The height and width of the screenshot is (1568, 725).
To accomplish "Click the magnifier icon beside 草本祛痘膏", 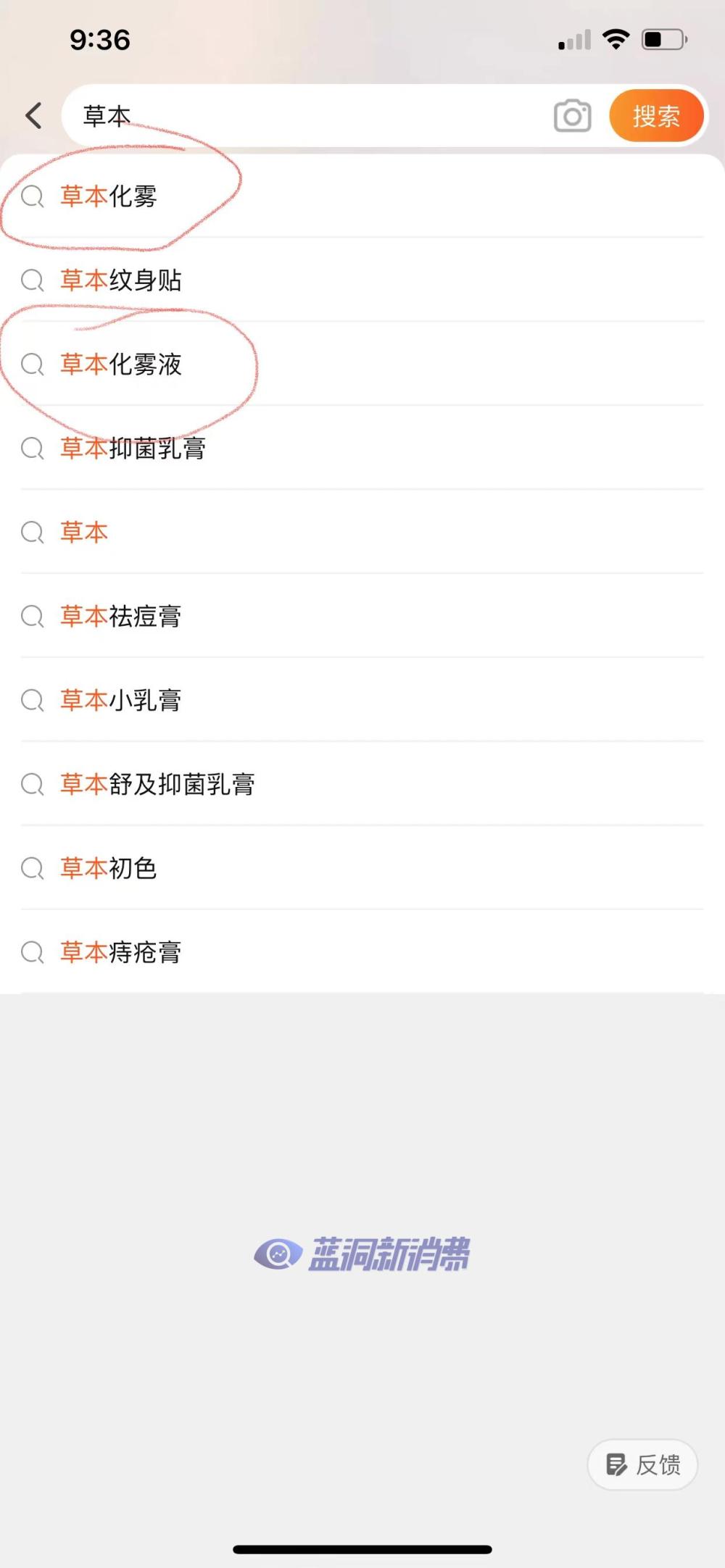I will coord(31,617).
